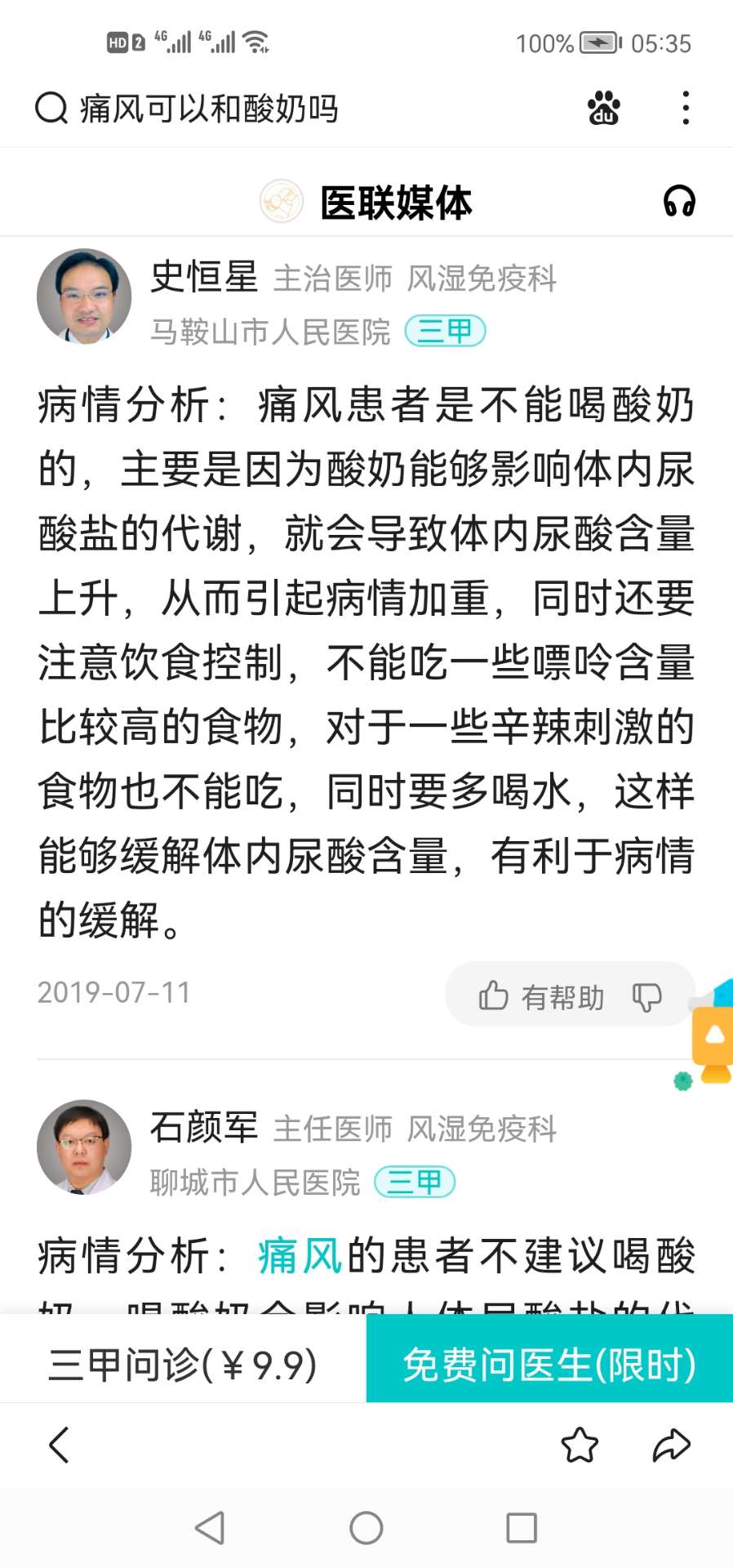Start 三甲问诊 for ¥9.9
This screenshot has width=733, height=1568.
(x=183, y=1365)
